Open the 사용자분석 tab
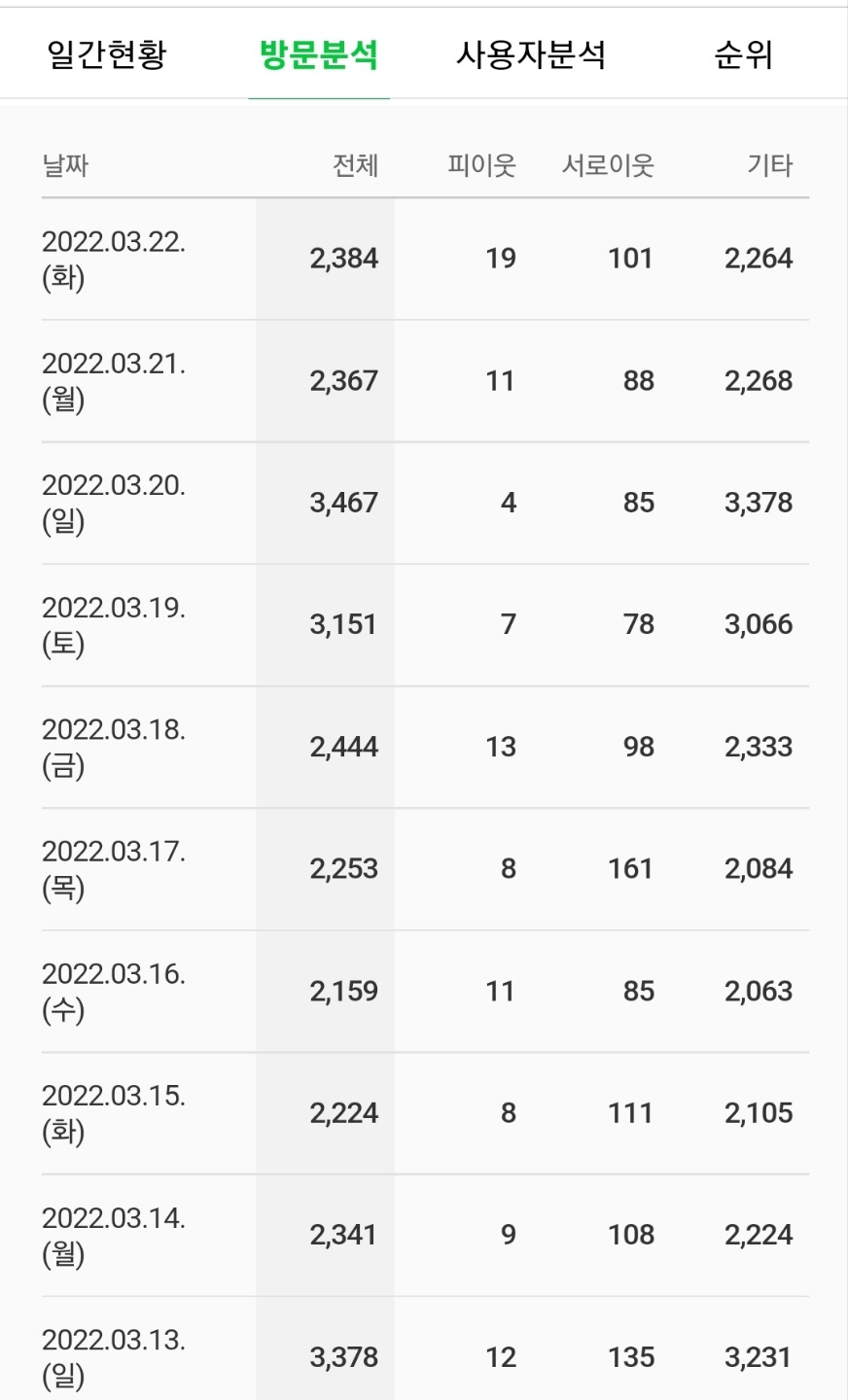Viewport: 848px width, 1400px height. coord(531,54)
